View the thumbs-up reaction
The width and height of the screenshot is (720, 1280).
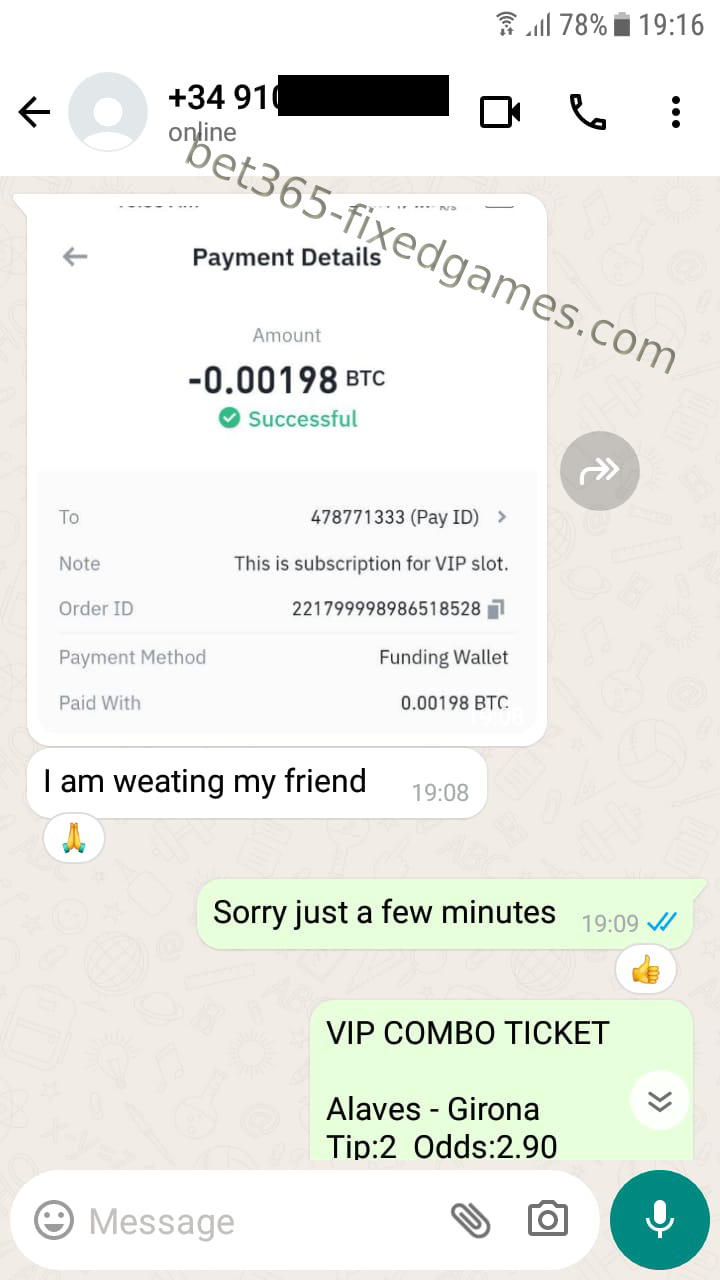646,970
